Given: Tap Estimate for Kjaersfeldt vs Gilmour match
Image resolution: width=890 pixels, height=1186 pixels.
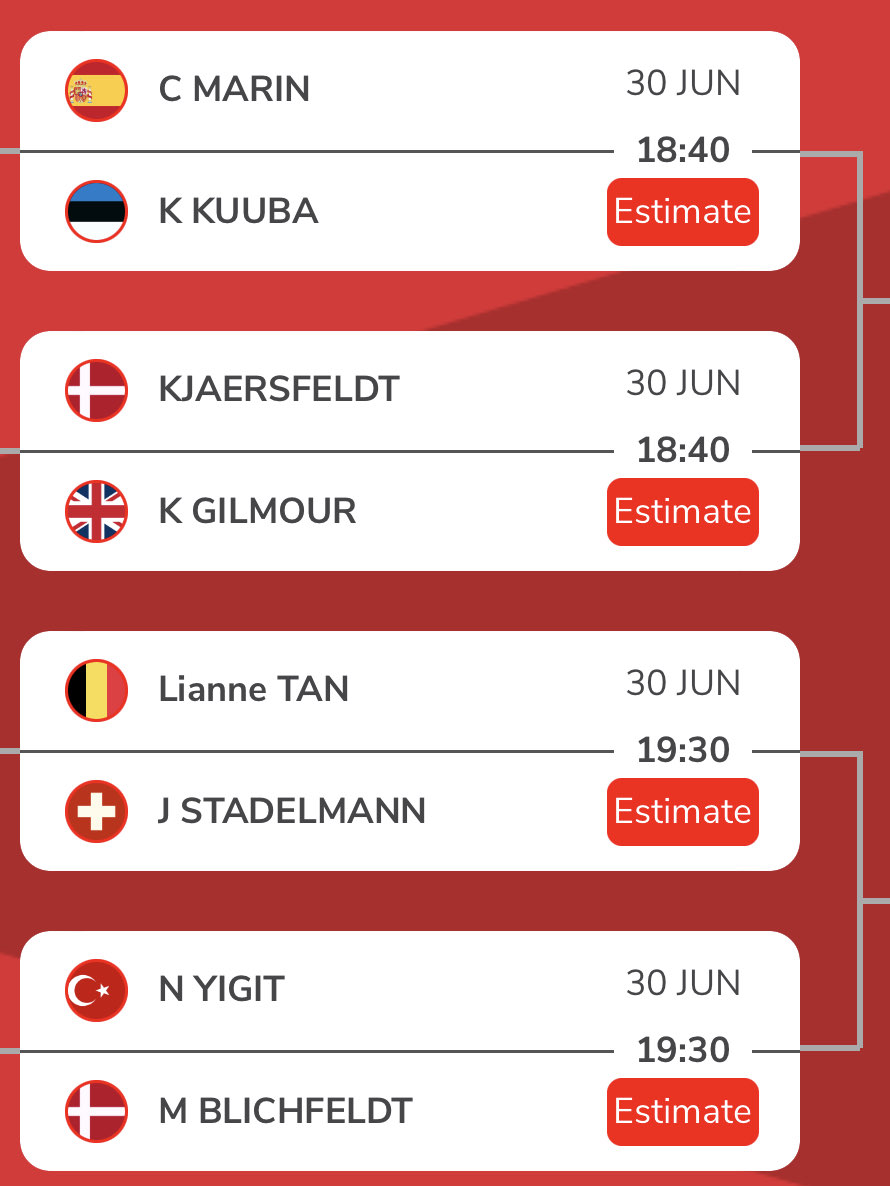Looking at the screenshot, I should 682,512.
